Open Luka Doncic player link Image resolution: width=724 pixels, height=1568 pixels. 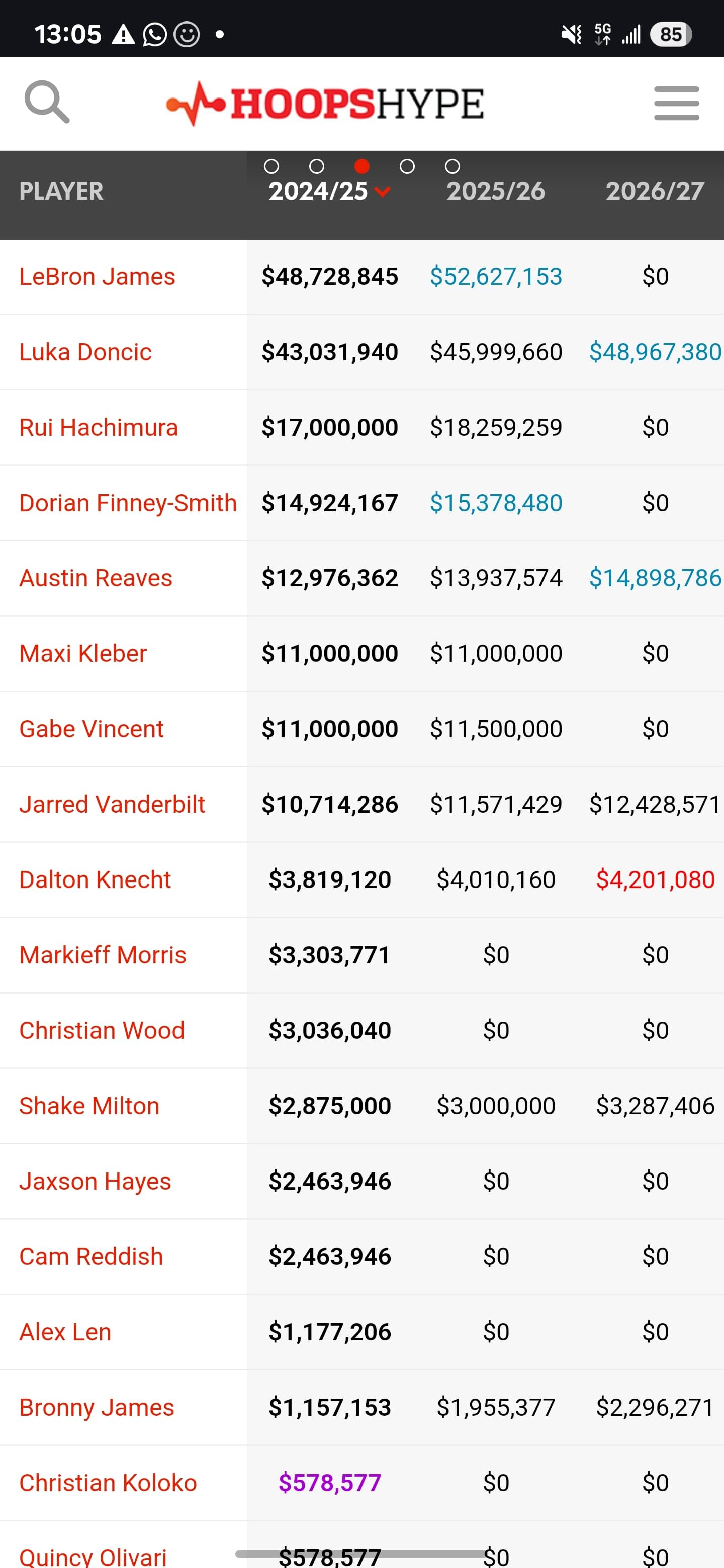[x=85, y=352]
